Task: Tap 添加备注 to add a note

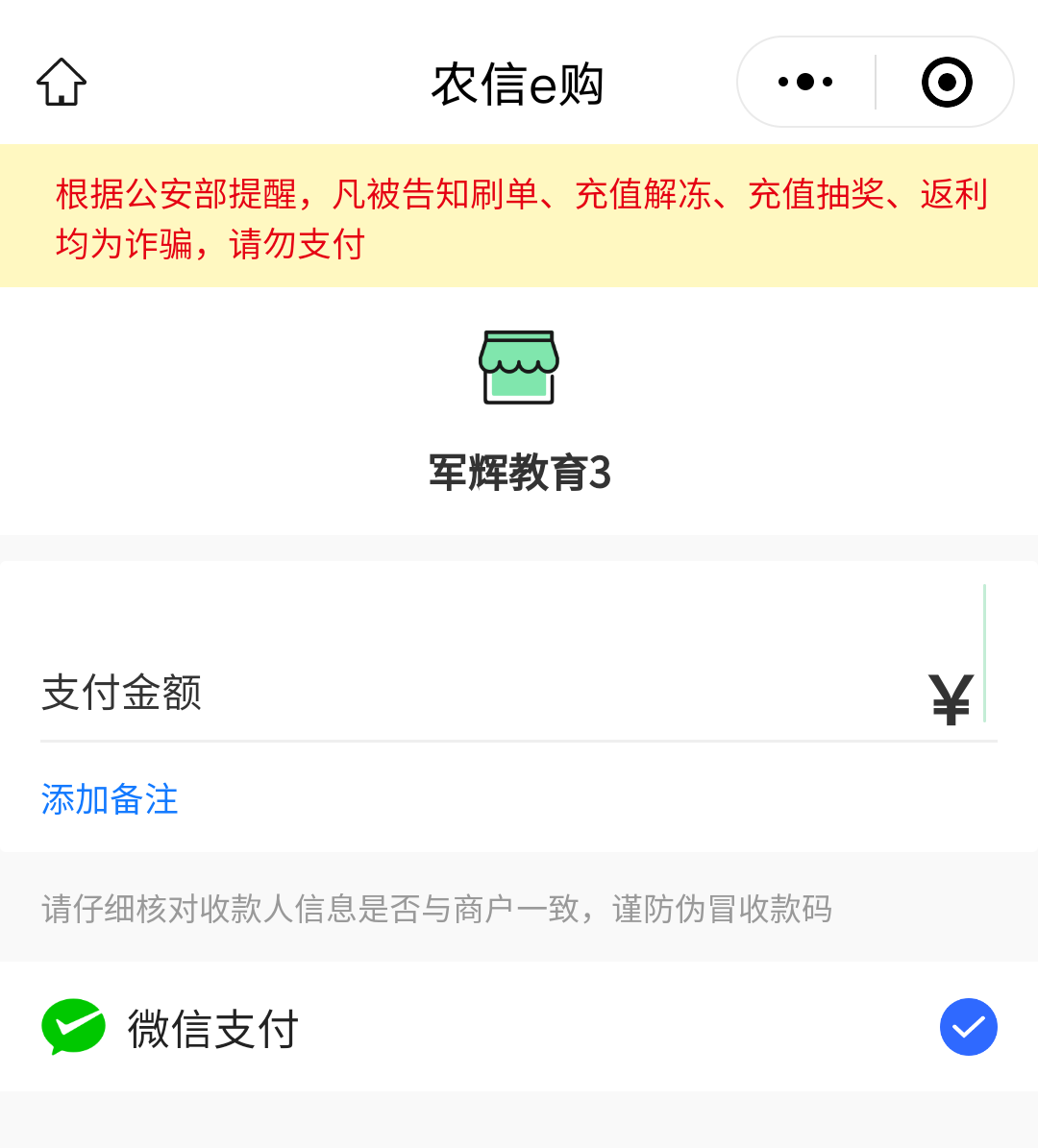Action: pos(110,799)
